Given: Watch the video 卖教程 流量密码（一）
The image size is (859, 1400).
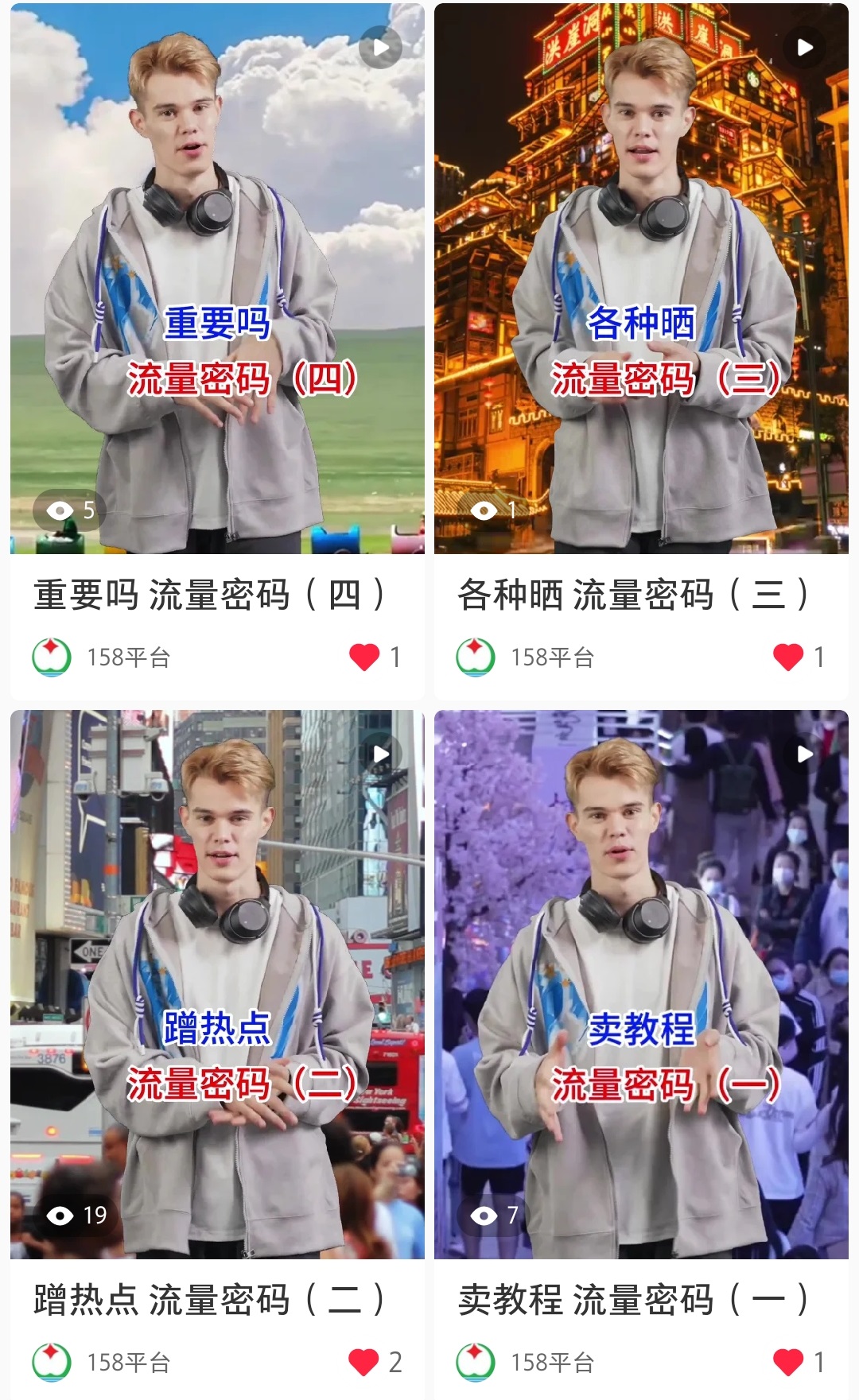Looking at the screenshot, I should [641, 984].
